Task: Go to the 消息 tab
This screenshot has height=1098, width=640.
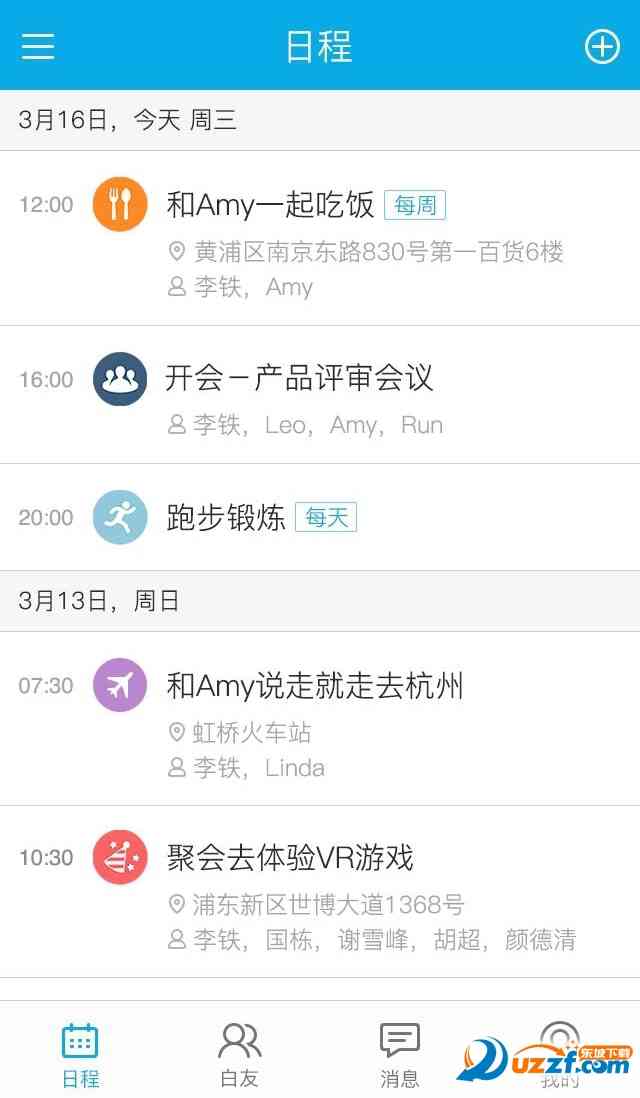Action: (x=400, y=1054)
